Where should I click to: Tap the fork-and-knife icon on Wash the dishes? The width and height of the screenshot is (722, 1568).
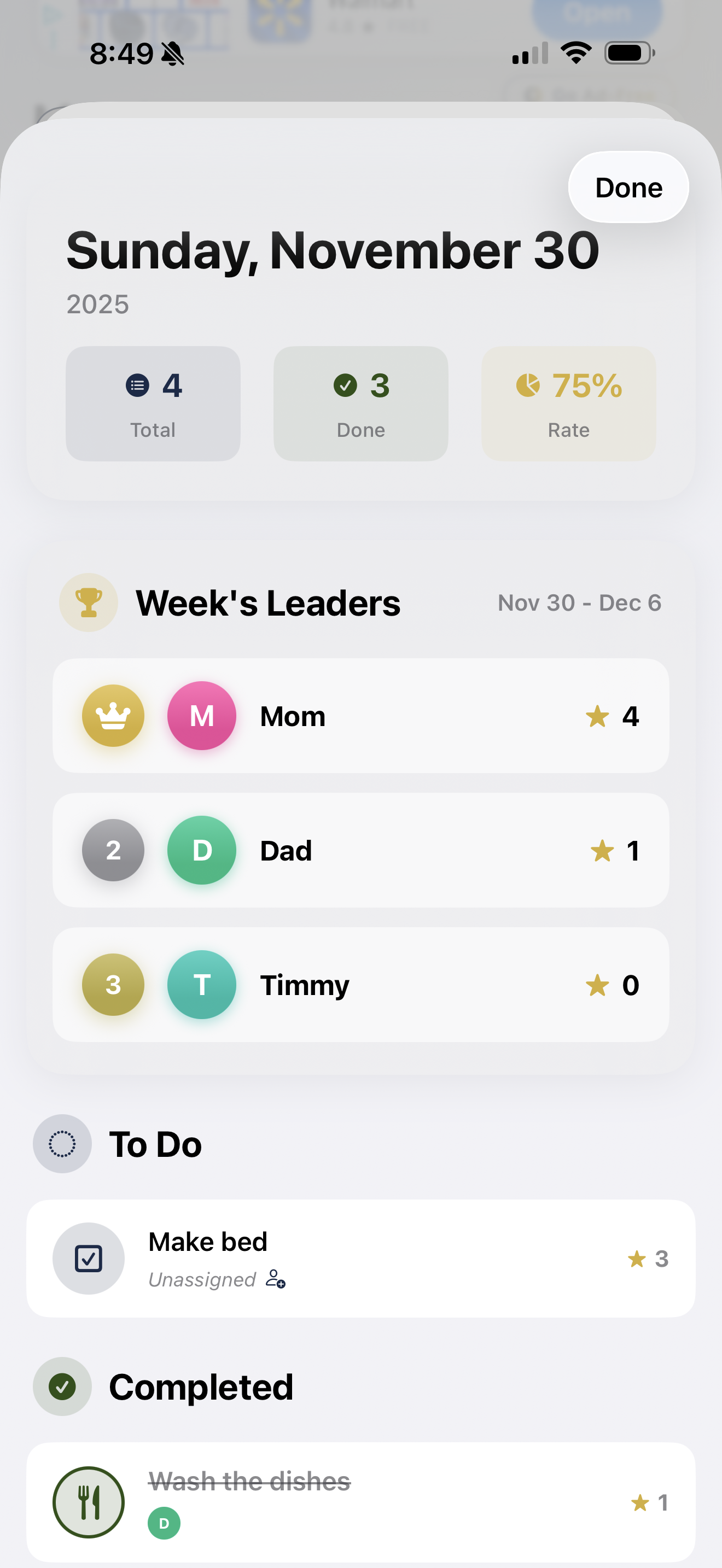88,1502
